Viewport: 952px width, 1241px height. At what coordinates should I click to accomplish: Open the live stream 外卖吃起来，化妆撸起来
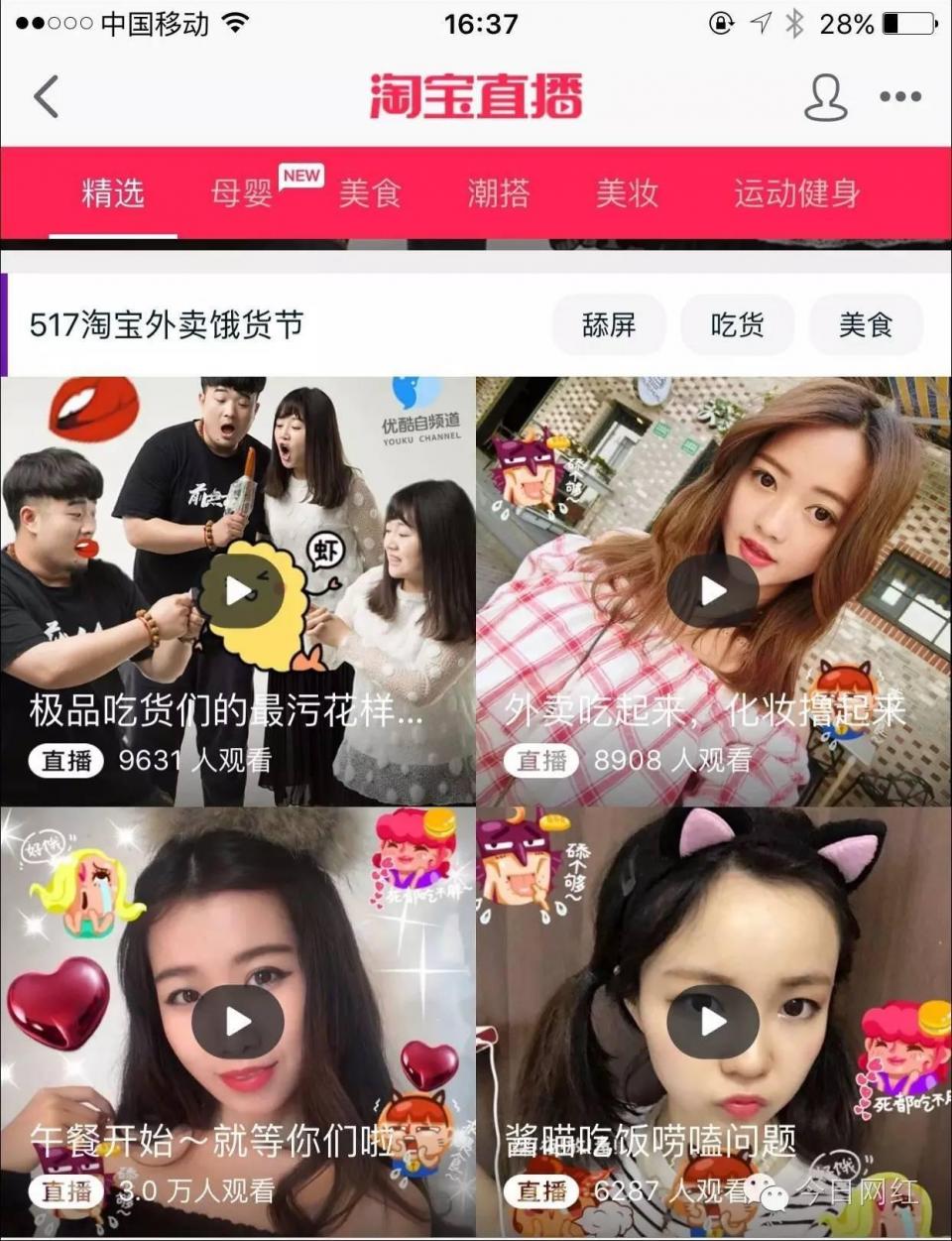[x=713, y=591]
